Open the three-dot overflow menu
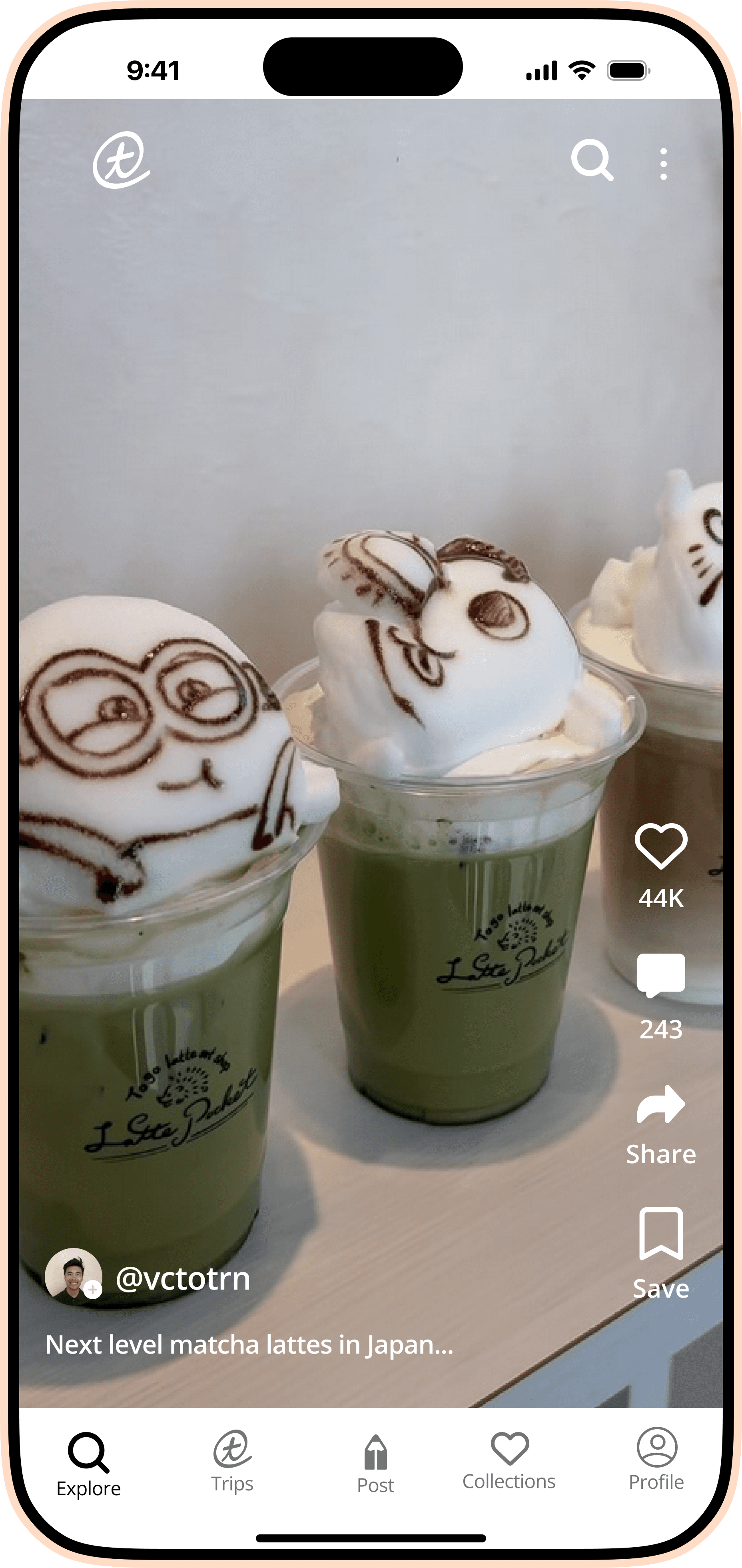This screenshot has width=742, height=1568. click(663, 164)
